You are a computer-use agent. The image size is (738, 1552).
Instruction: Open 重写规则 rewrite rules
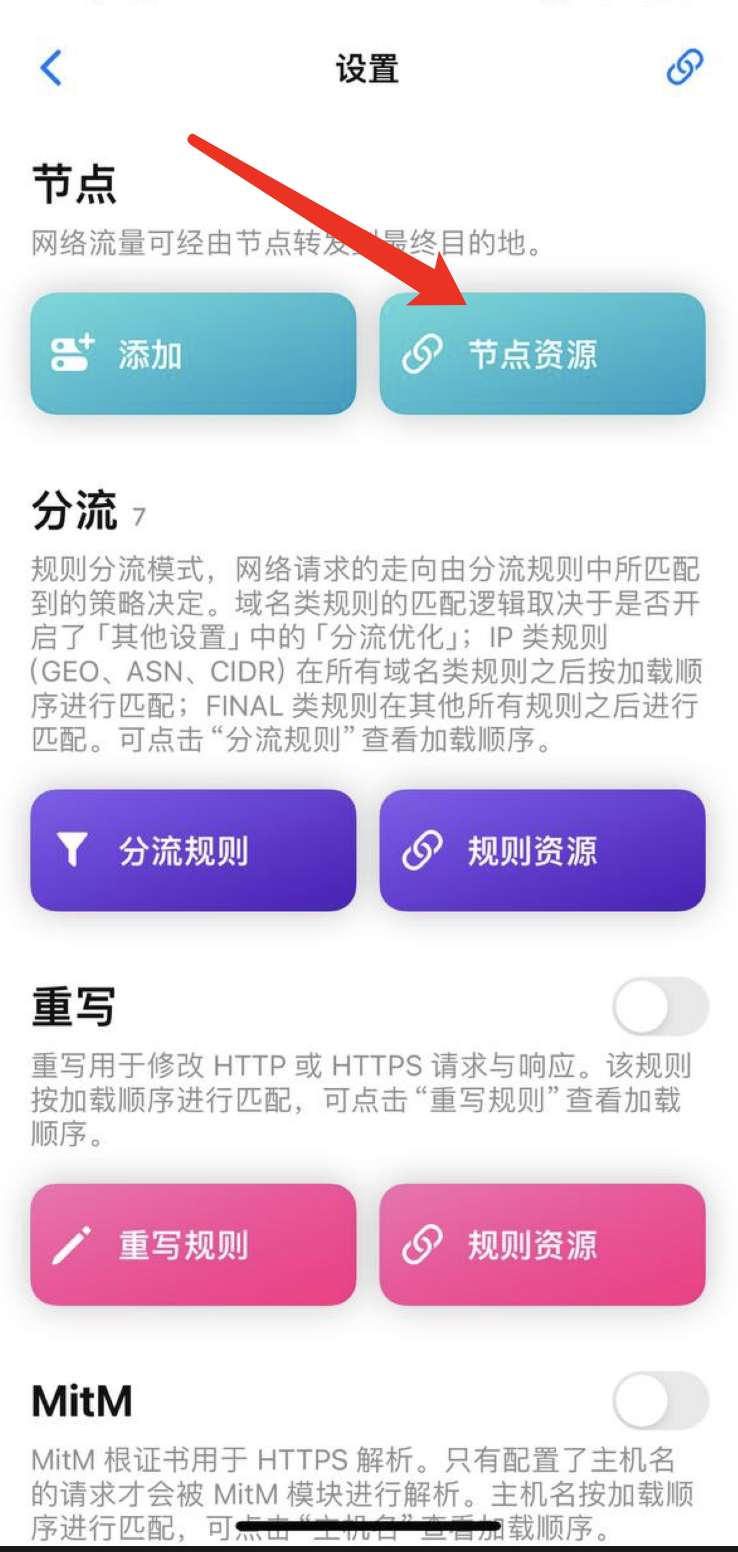(193, 1245)
